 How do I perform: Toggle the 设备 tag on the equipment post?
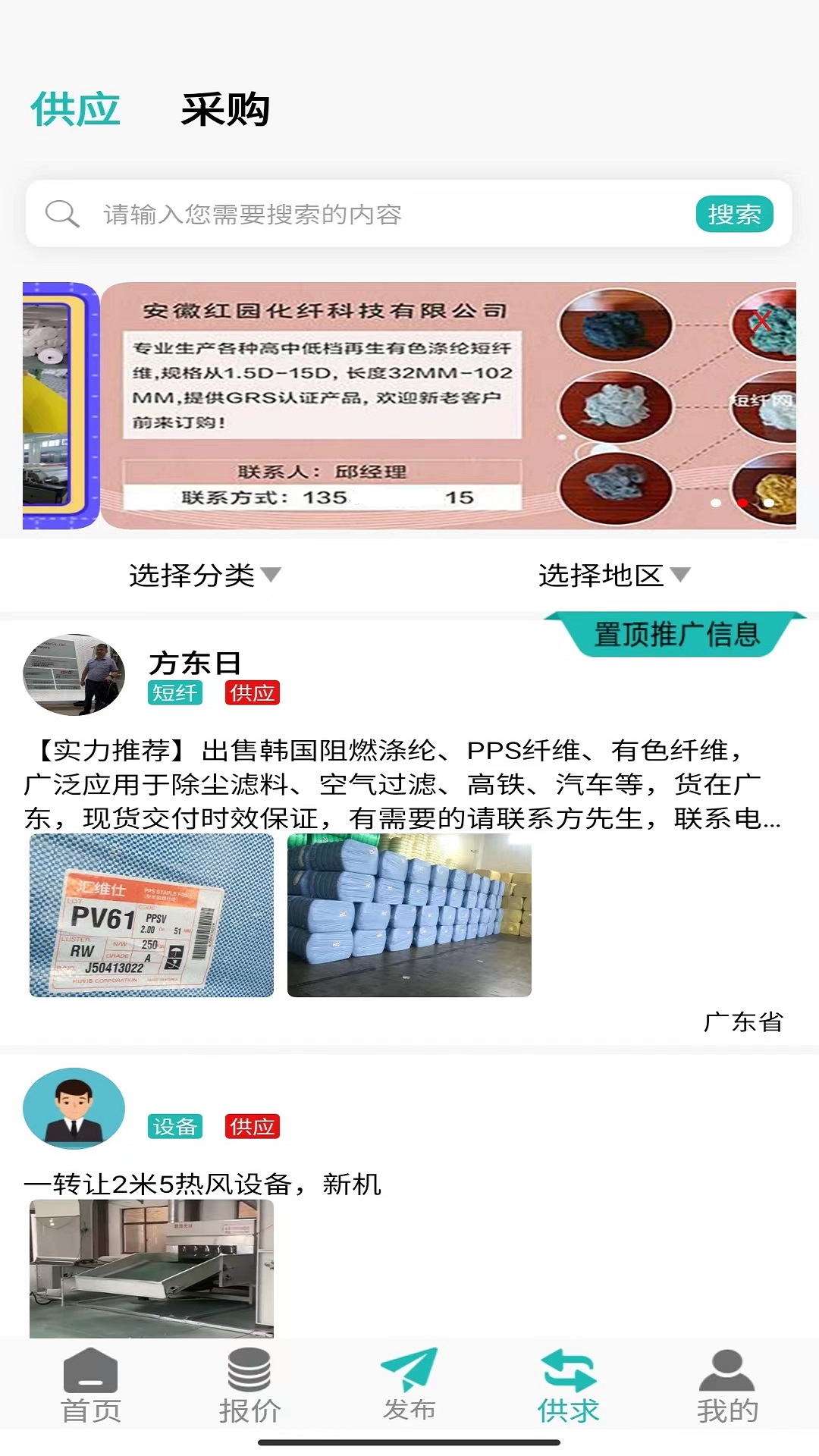click(x=175, y=1128)
